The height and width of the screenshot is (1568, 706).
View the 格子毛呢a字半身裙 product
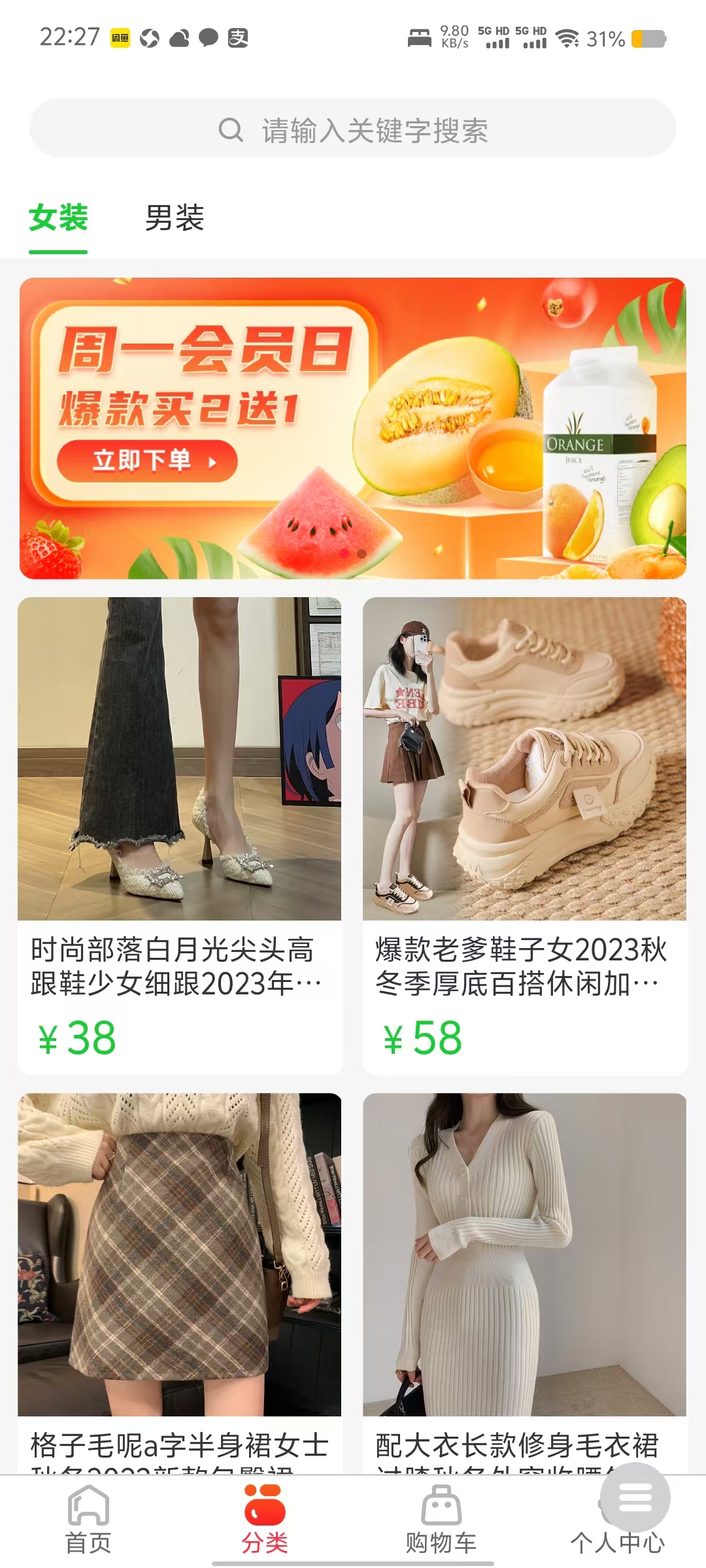click(x=179, y=1274)
